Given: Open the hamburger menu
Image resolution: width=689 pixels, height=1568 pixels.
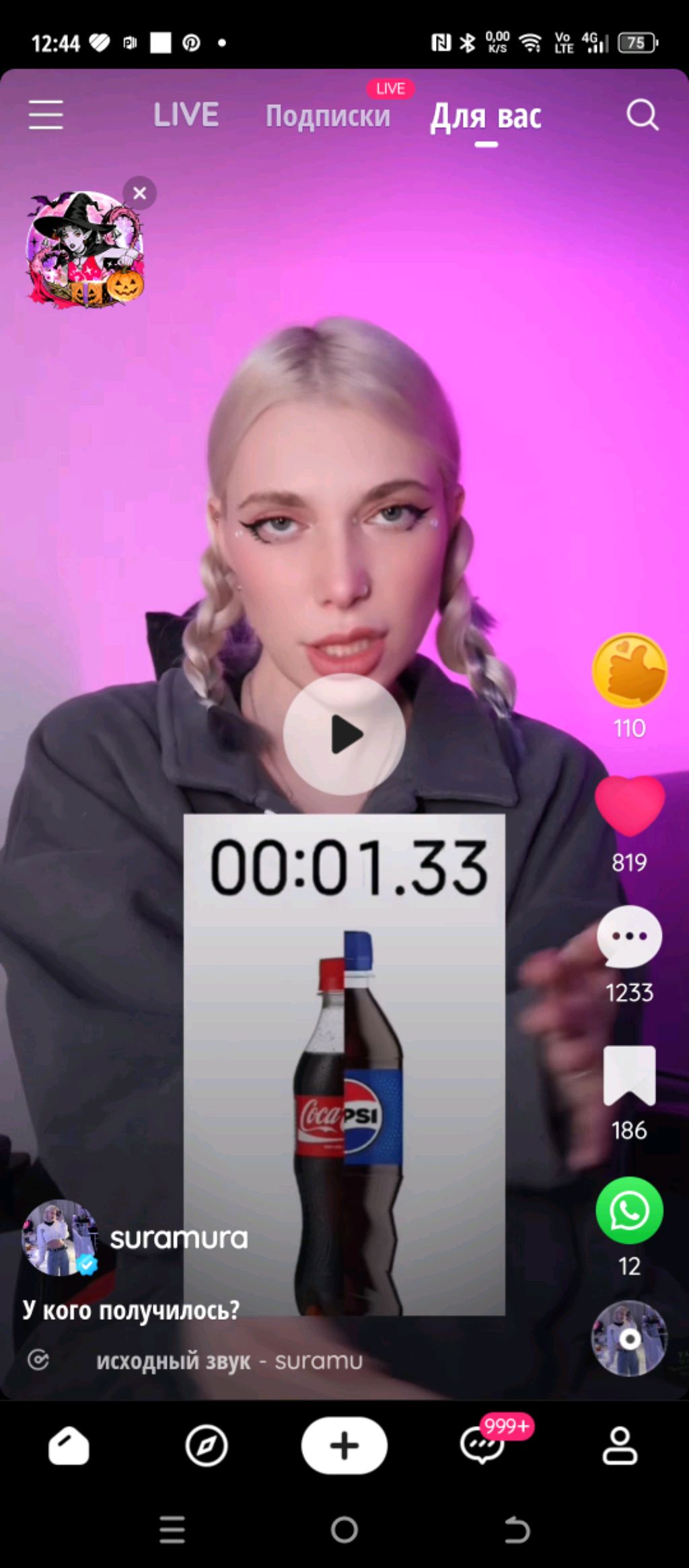Looking at the screenshot, I should (46, 115).
